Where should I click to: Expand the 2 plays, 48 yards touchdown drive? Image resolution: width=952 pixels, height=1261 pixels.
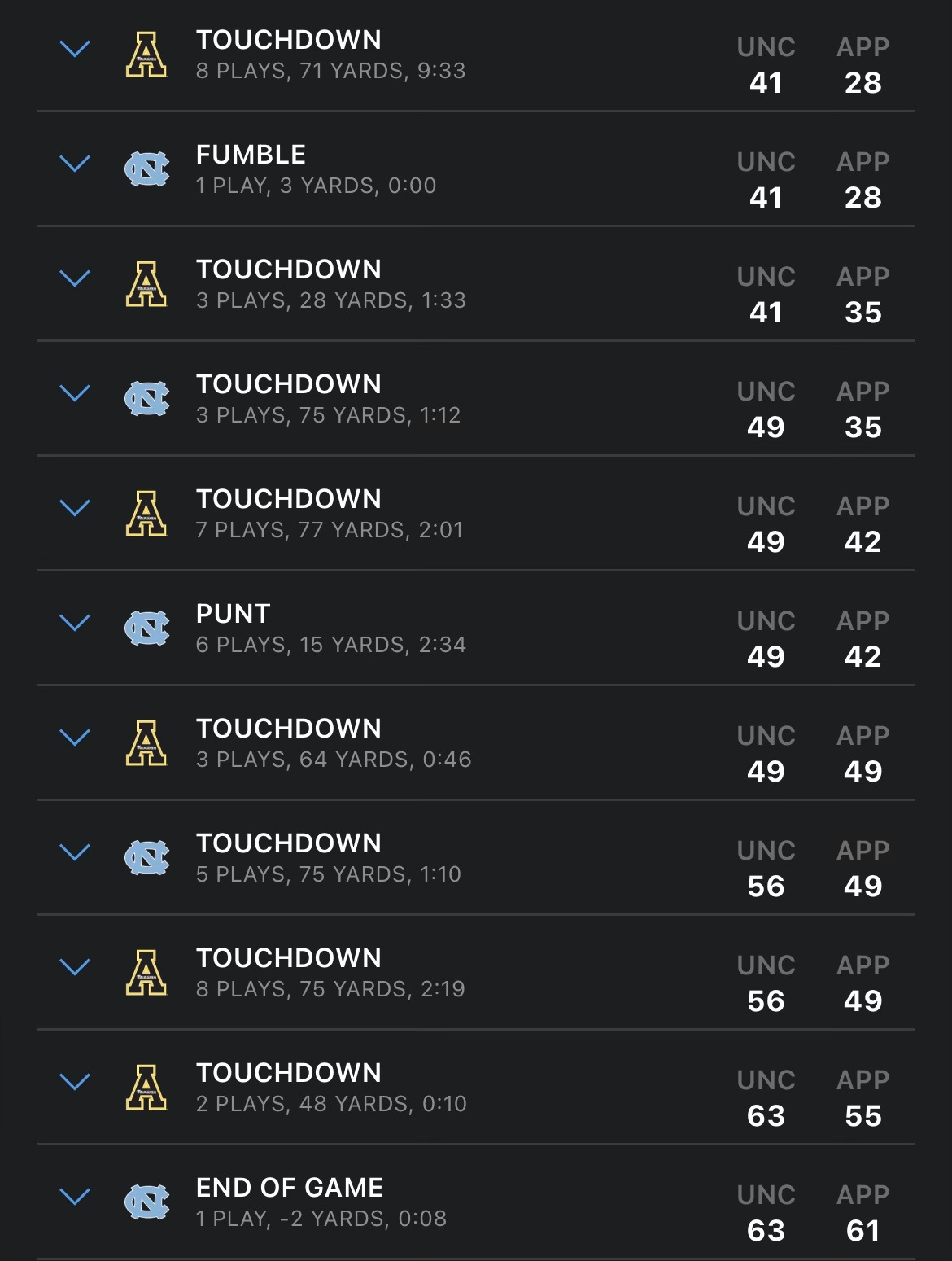(75, 1083)
